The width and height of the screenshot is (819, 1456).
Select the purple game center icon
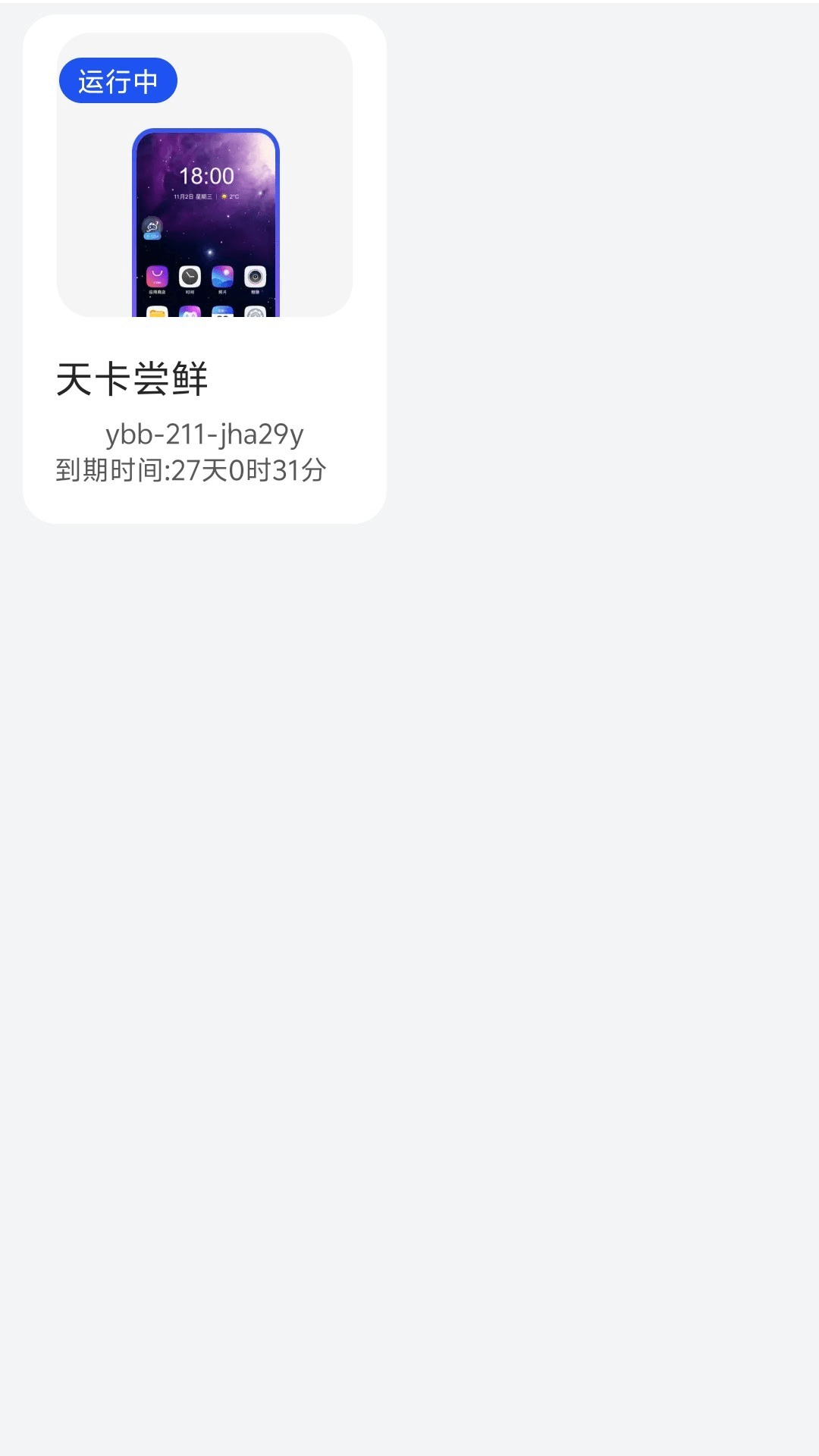coord(189,312)
